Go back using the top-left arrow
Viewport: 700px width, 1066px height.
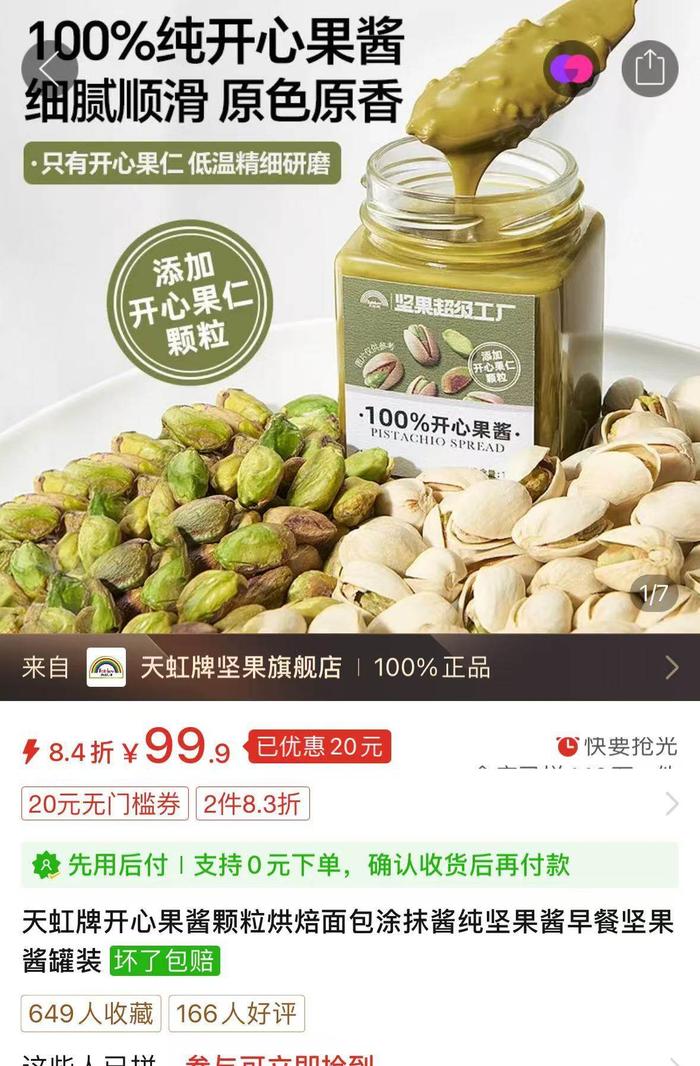coord(49,68)
